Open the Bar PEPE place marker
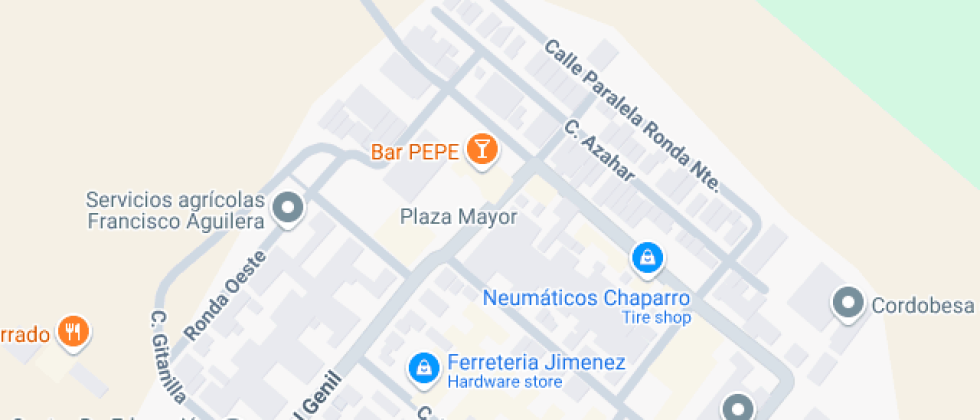Screen dimensions: 980x420 coord(483,150)
